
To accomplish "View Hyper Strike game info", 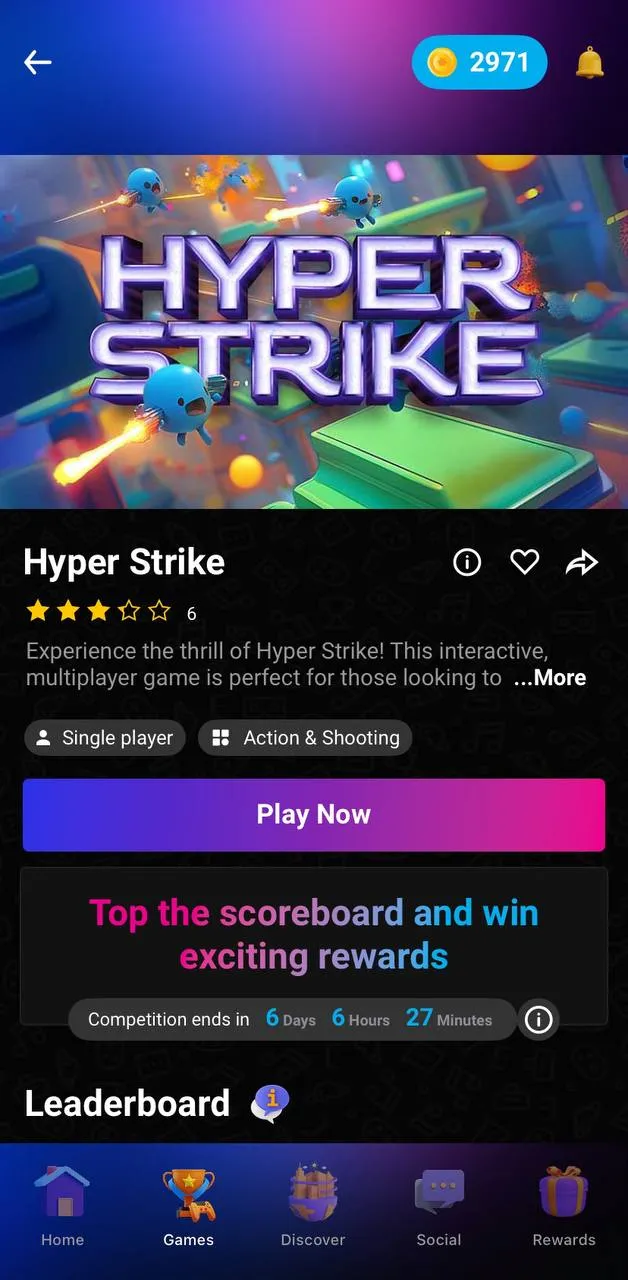I will click(467, 563).
